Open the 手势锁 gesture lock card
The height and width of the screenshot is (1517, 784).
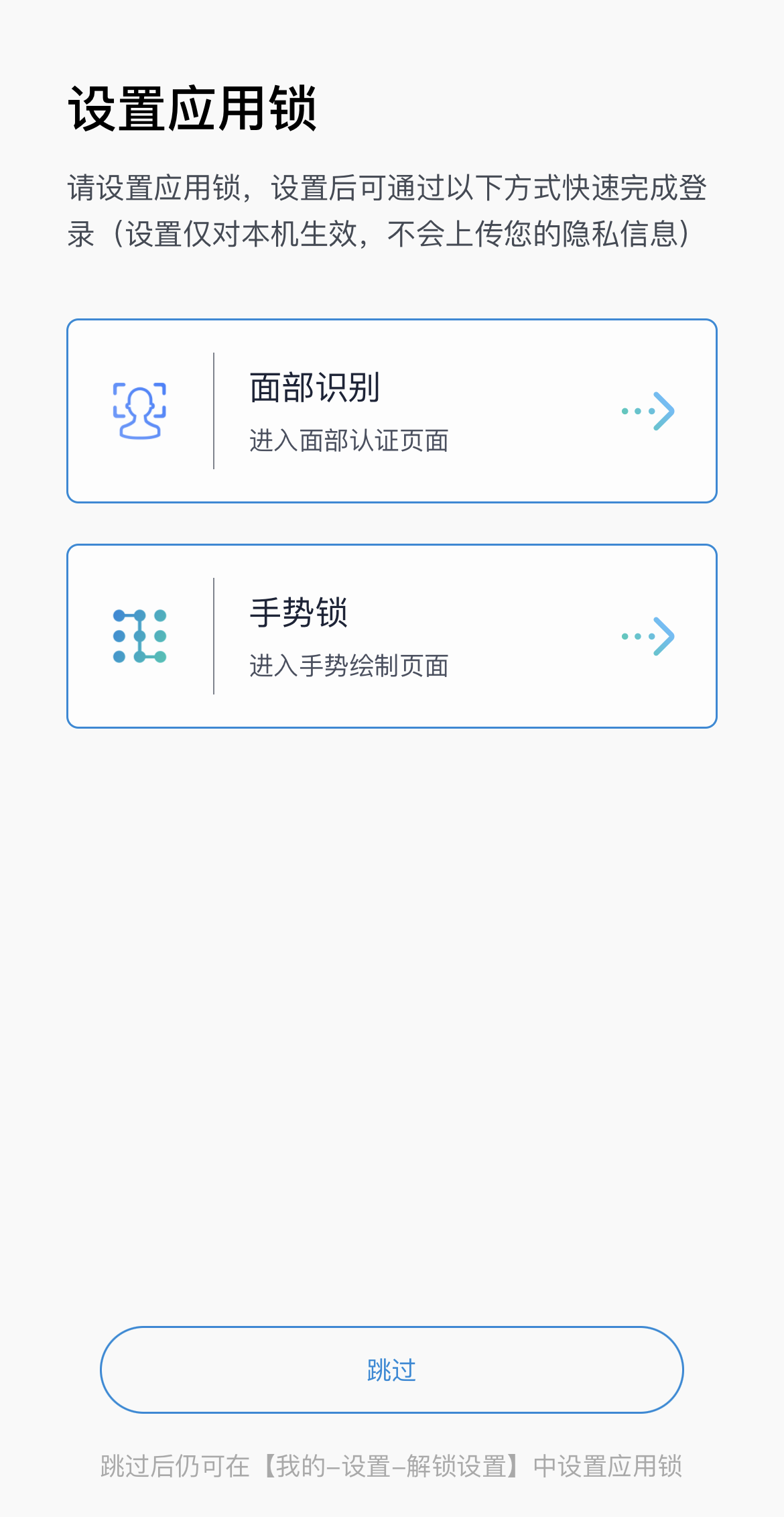click(x=392, y=636)
